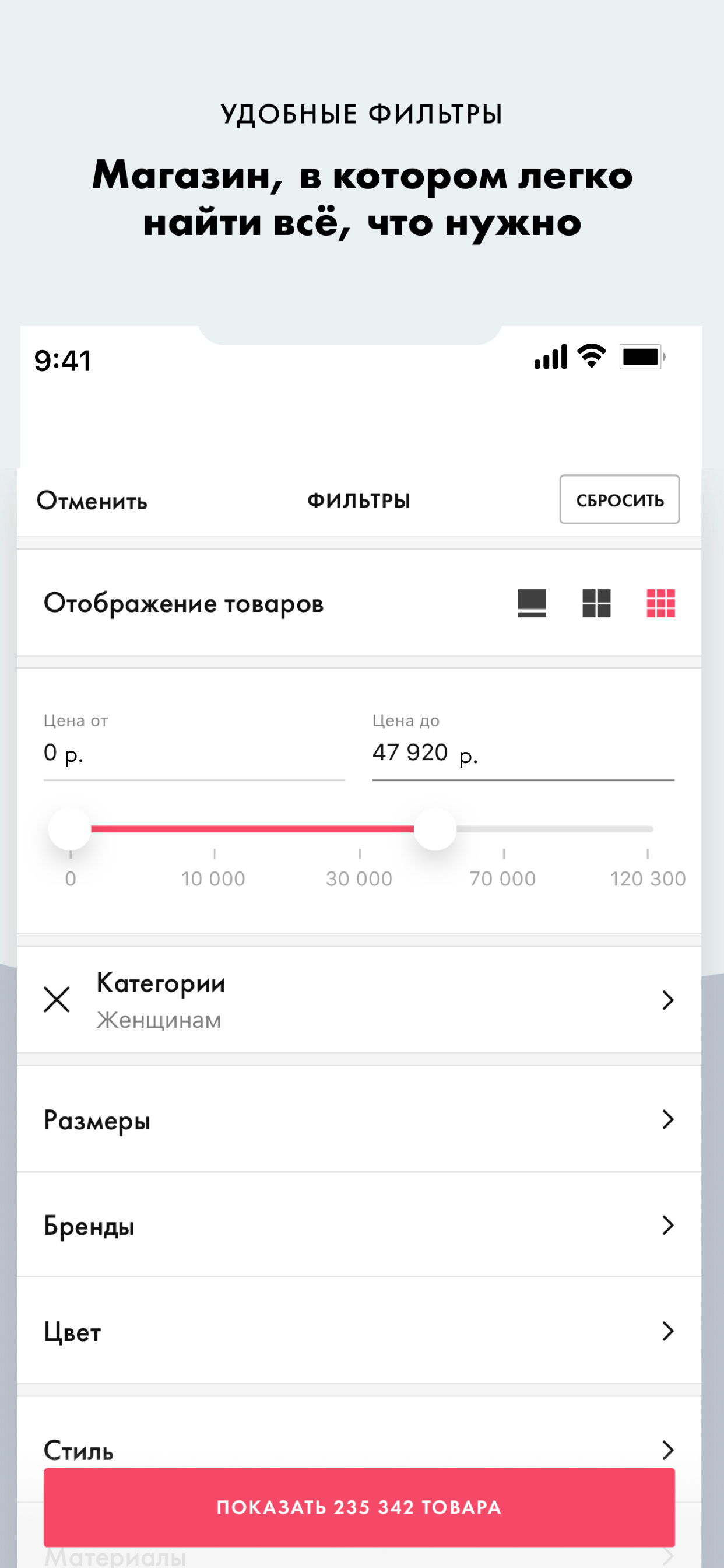724x1568 pixels.
Task: Switch to single-column product view
Action: coord(532,603)
